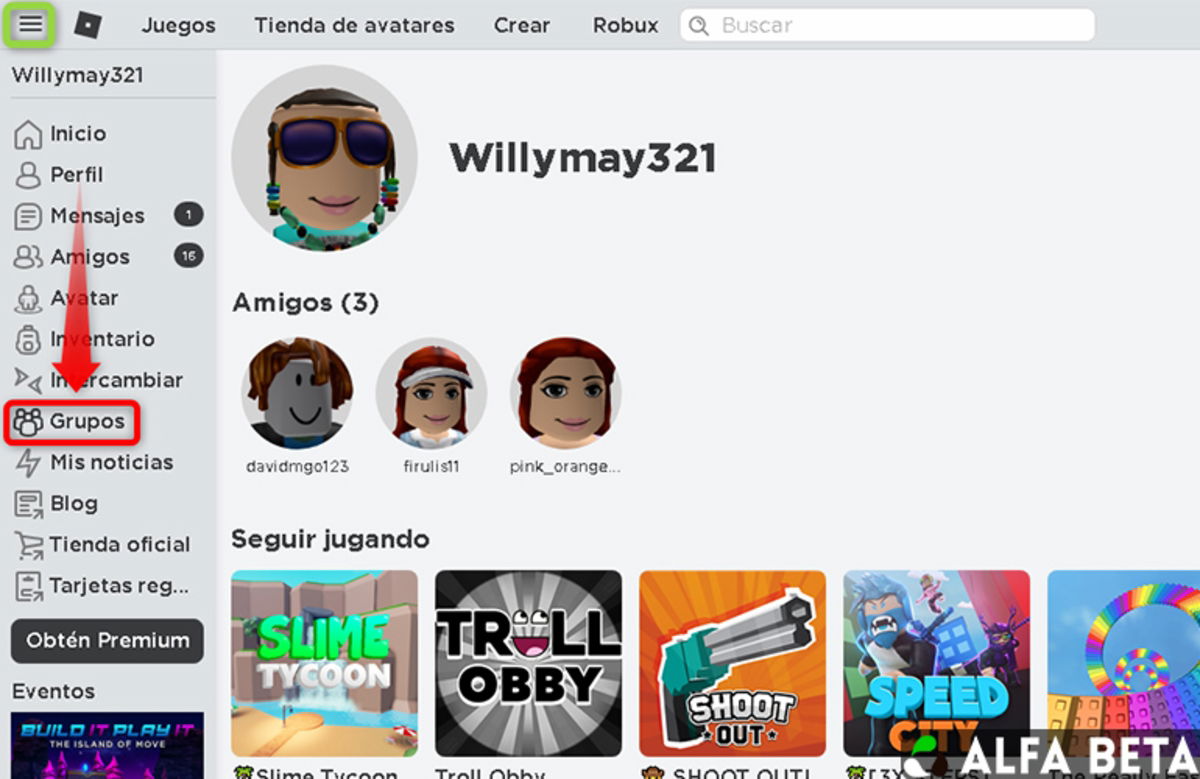Image resolution: width=1200 pixels, height=779 pixels.
Task: Open Mis noticias feed
Action: [x=110, y=462]
